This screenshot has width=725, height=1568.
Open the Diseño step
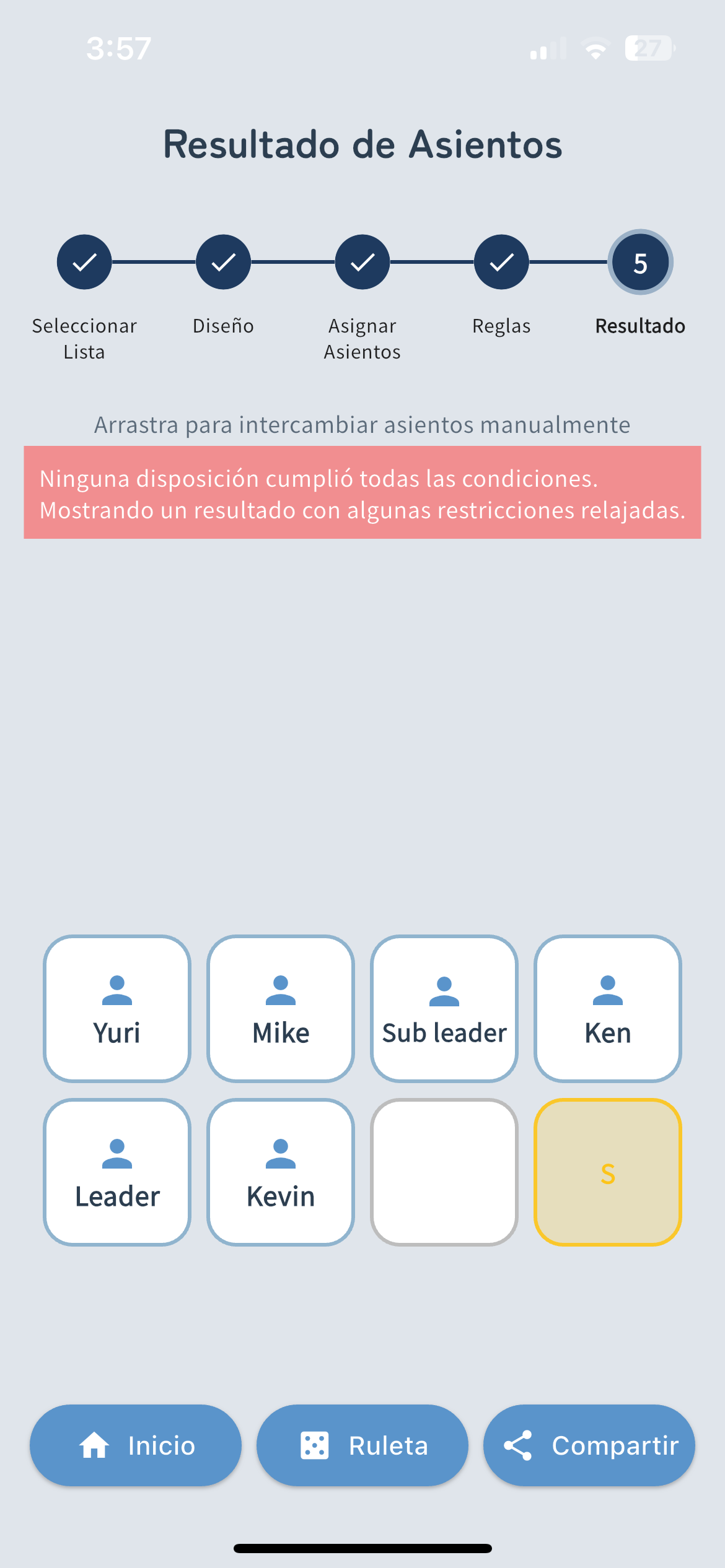point(222,262)
